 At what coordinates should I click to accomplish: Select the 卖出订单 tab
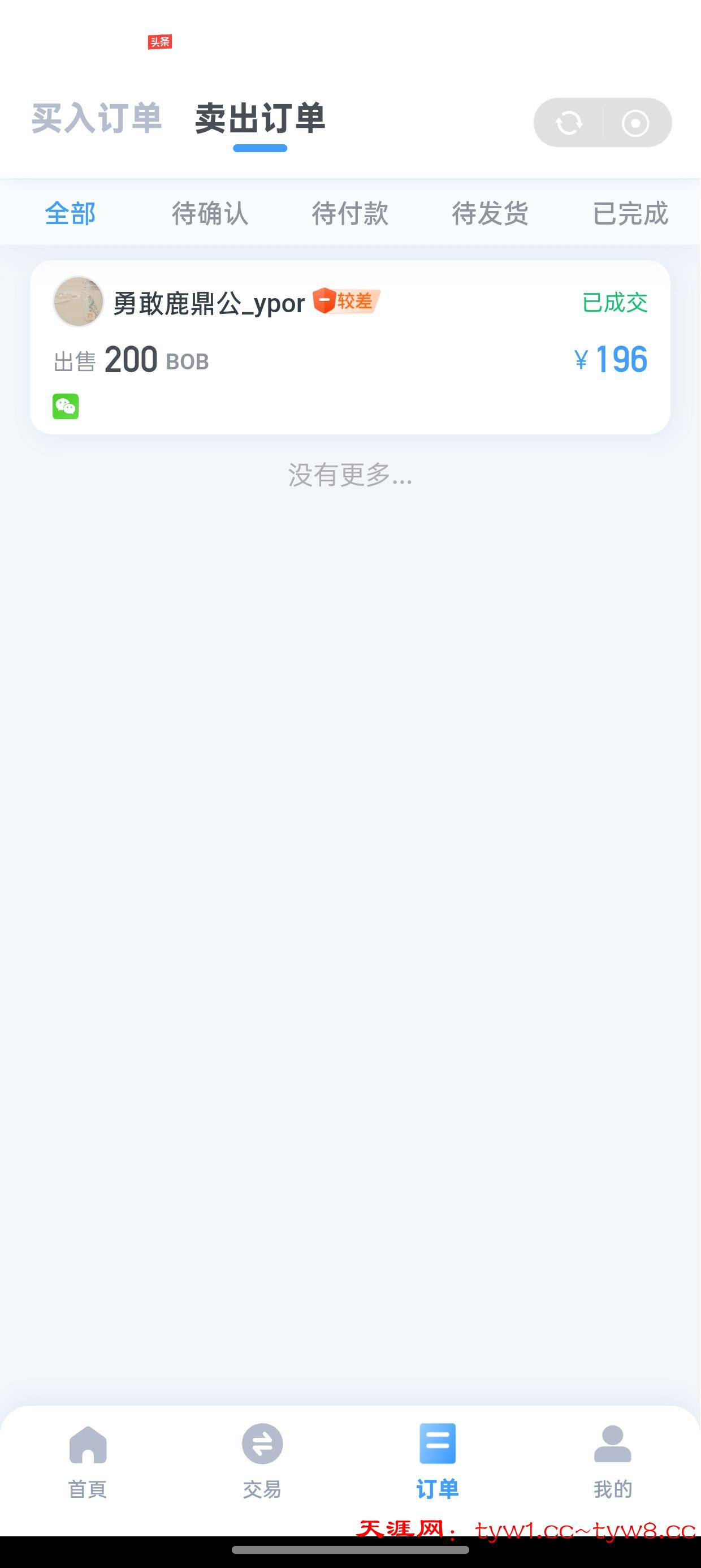click(260, 118)
